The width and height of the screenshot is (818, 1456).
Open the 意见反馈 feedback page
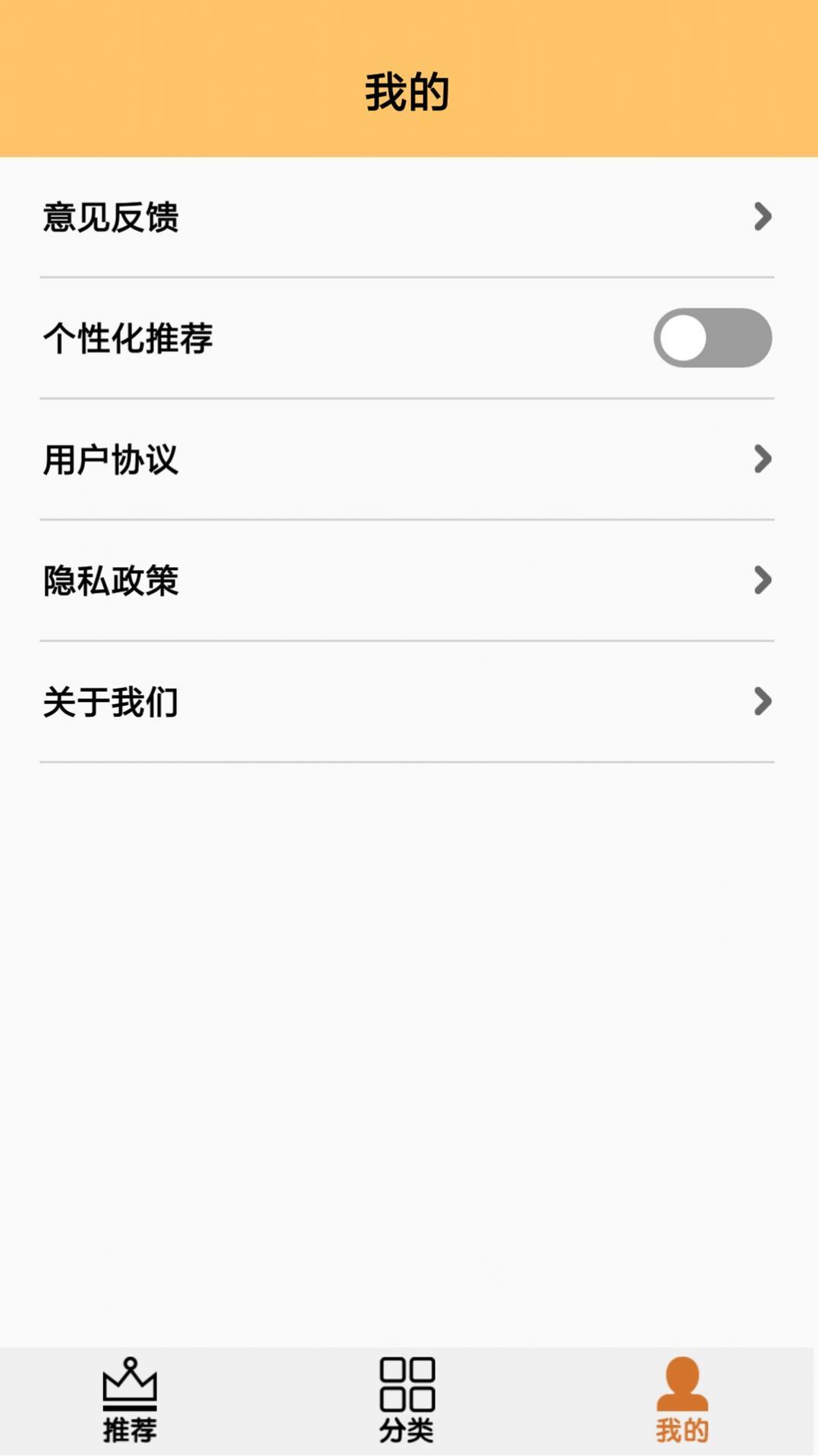[112, 216]
